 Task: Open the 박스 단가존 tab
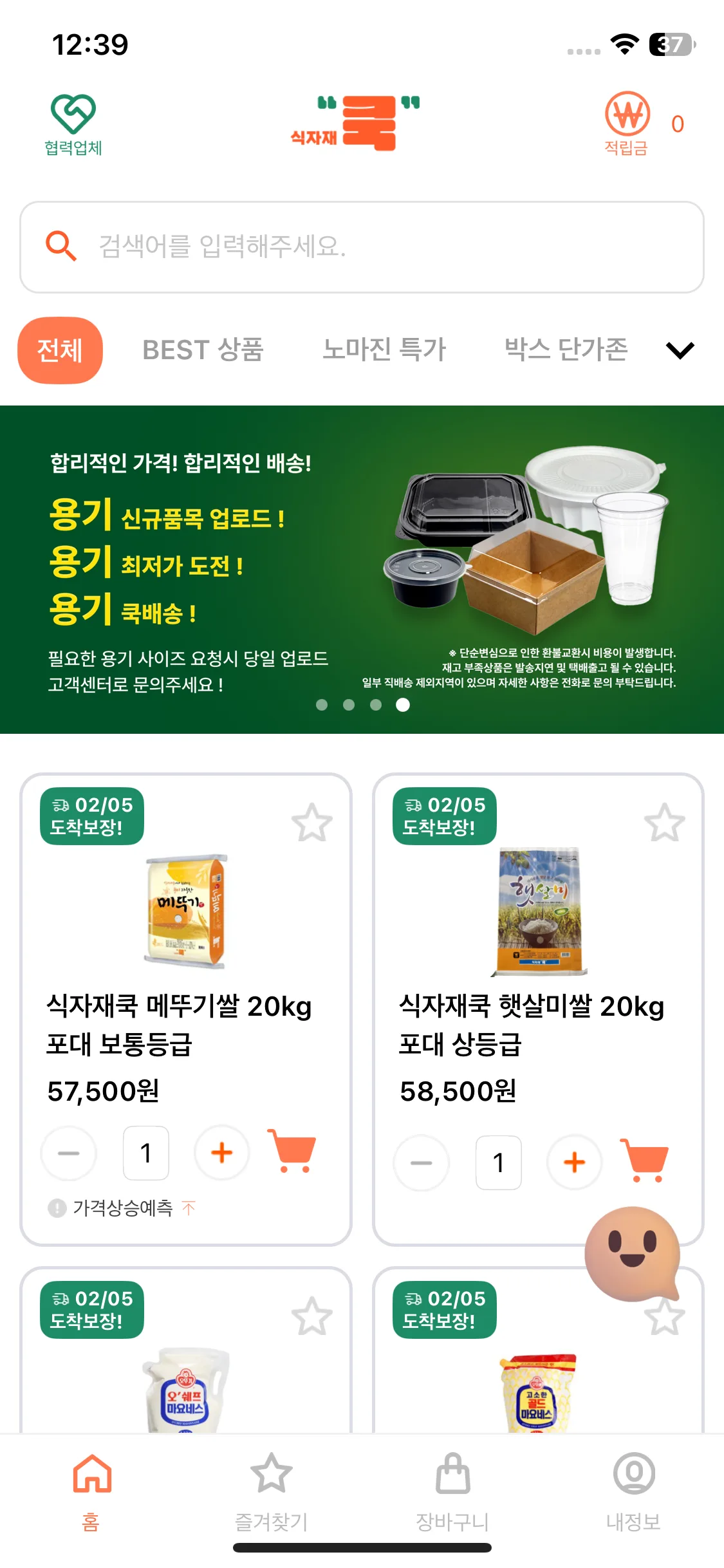tap(566, 350)
